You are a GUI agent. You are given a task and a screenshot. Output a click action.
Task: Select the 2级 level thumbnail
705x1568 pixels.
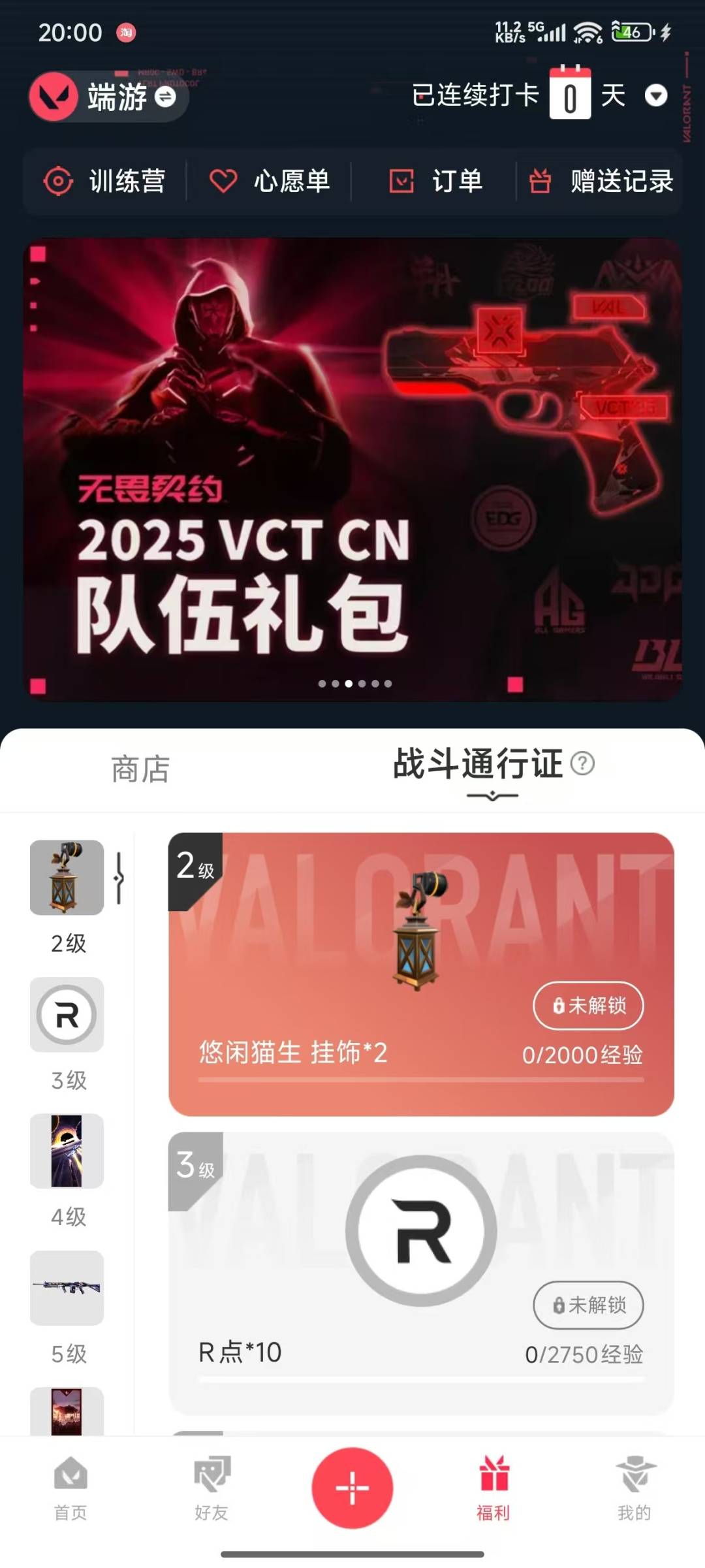[x=67, y=877]
